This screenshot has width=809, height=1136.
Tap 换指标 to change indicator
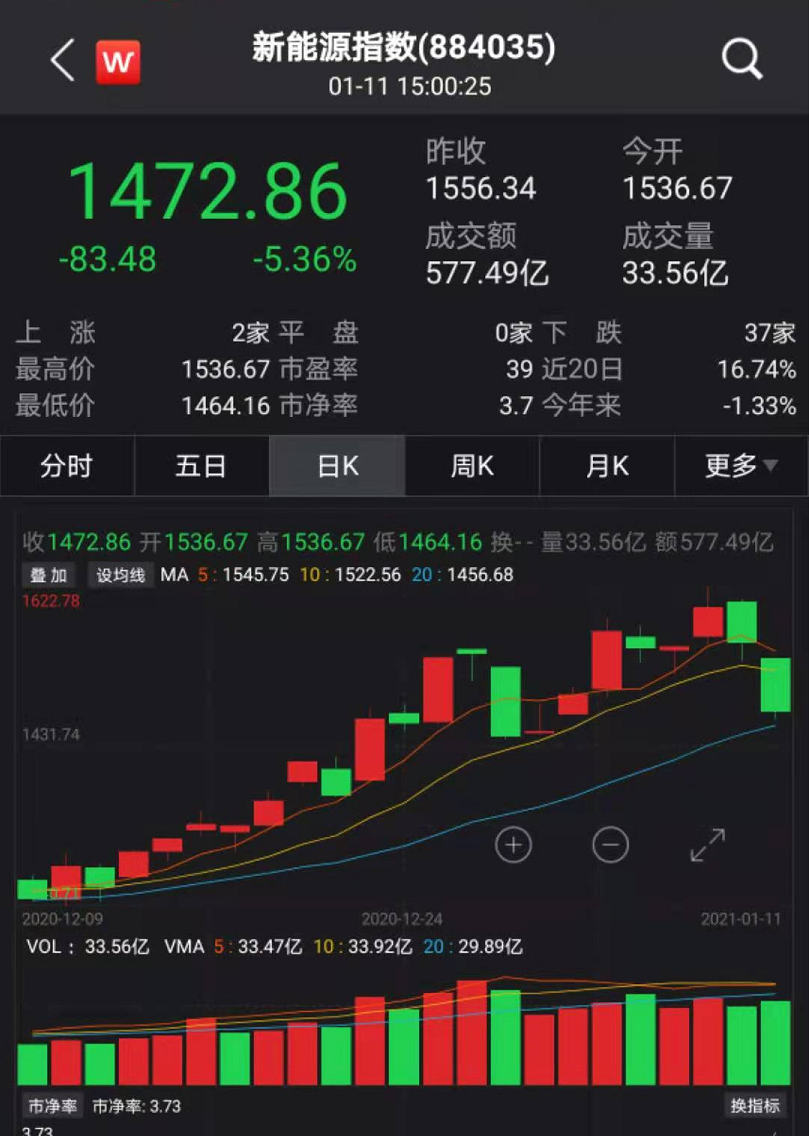[x=755, y=1106]
